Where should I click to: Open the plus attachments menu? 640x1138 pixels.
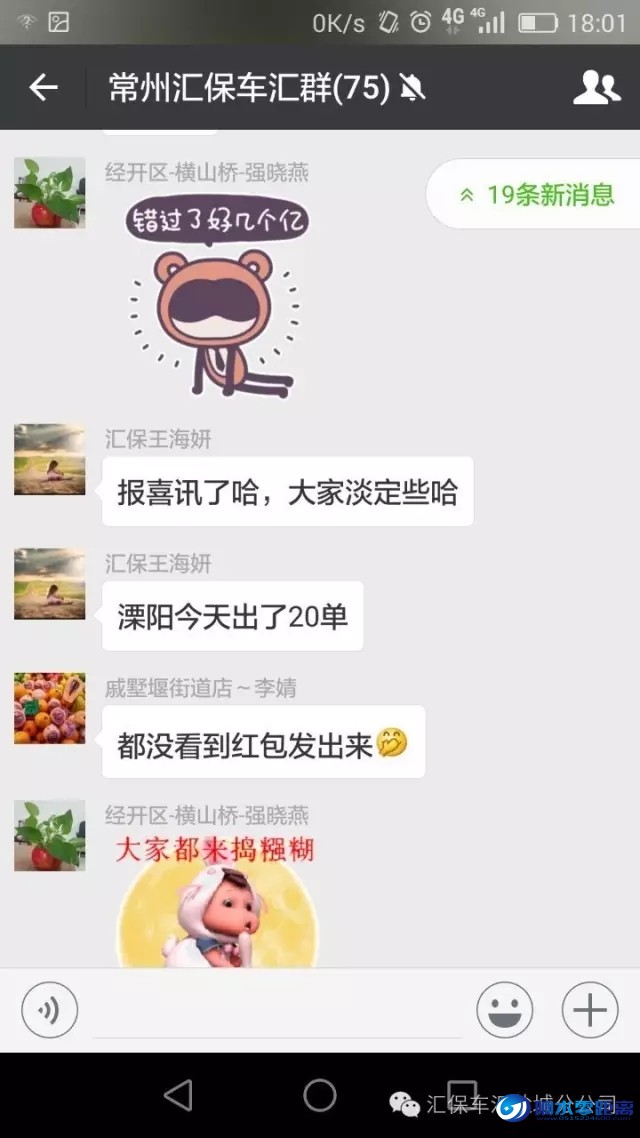(590, 1010)
